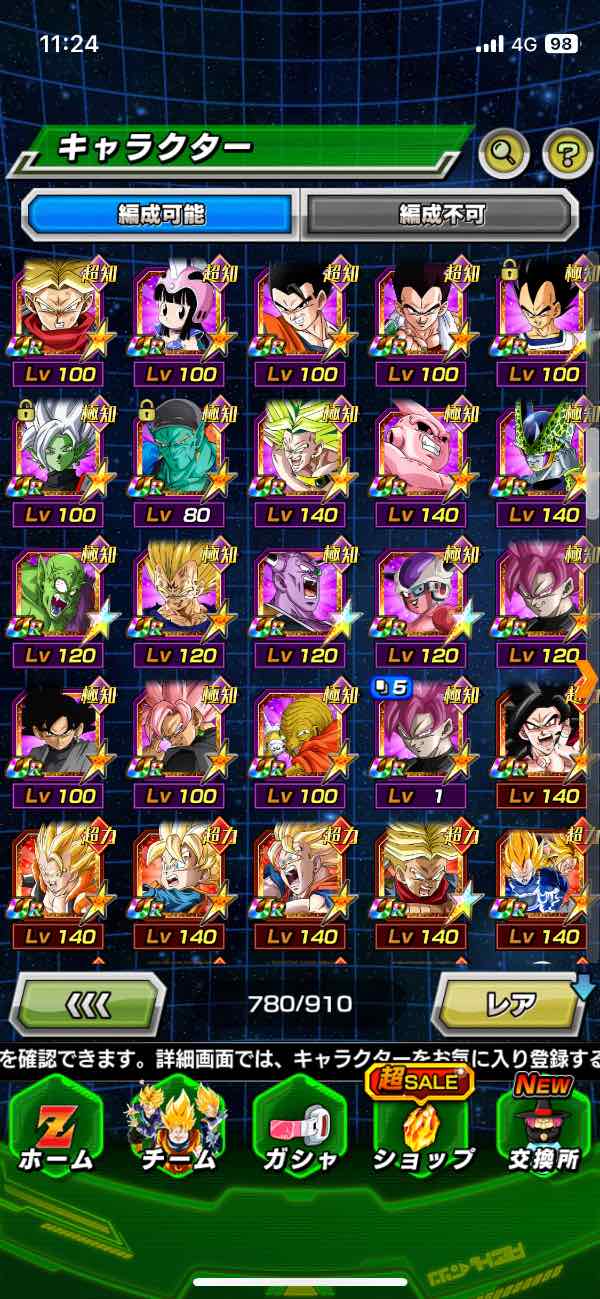This screenshot has height=1299, width=600.
Task: Tap the レア sort button
Action: [508, 1002]
